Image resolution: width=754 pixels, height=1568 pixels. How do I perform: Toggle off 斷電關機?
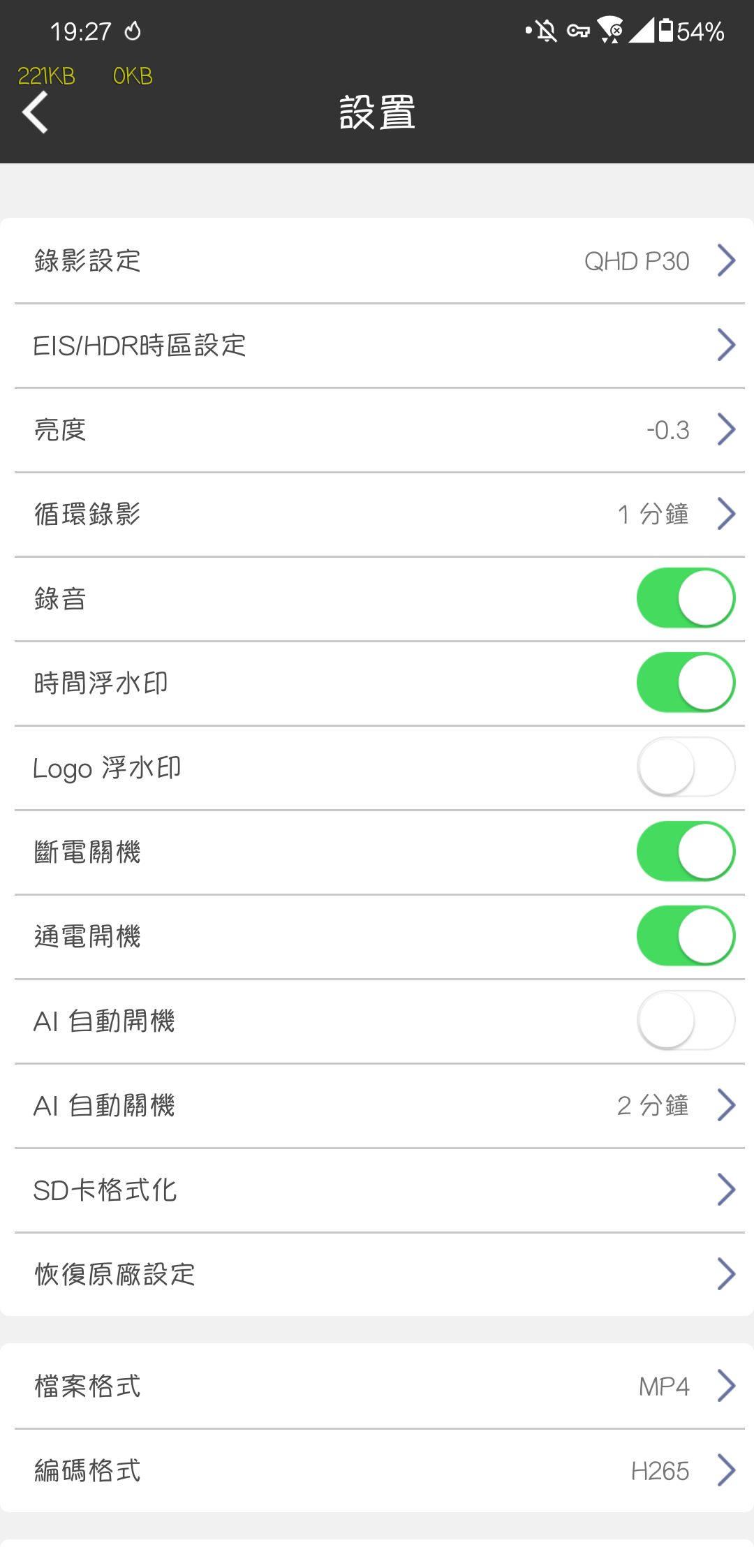[x=686, y=852]
